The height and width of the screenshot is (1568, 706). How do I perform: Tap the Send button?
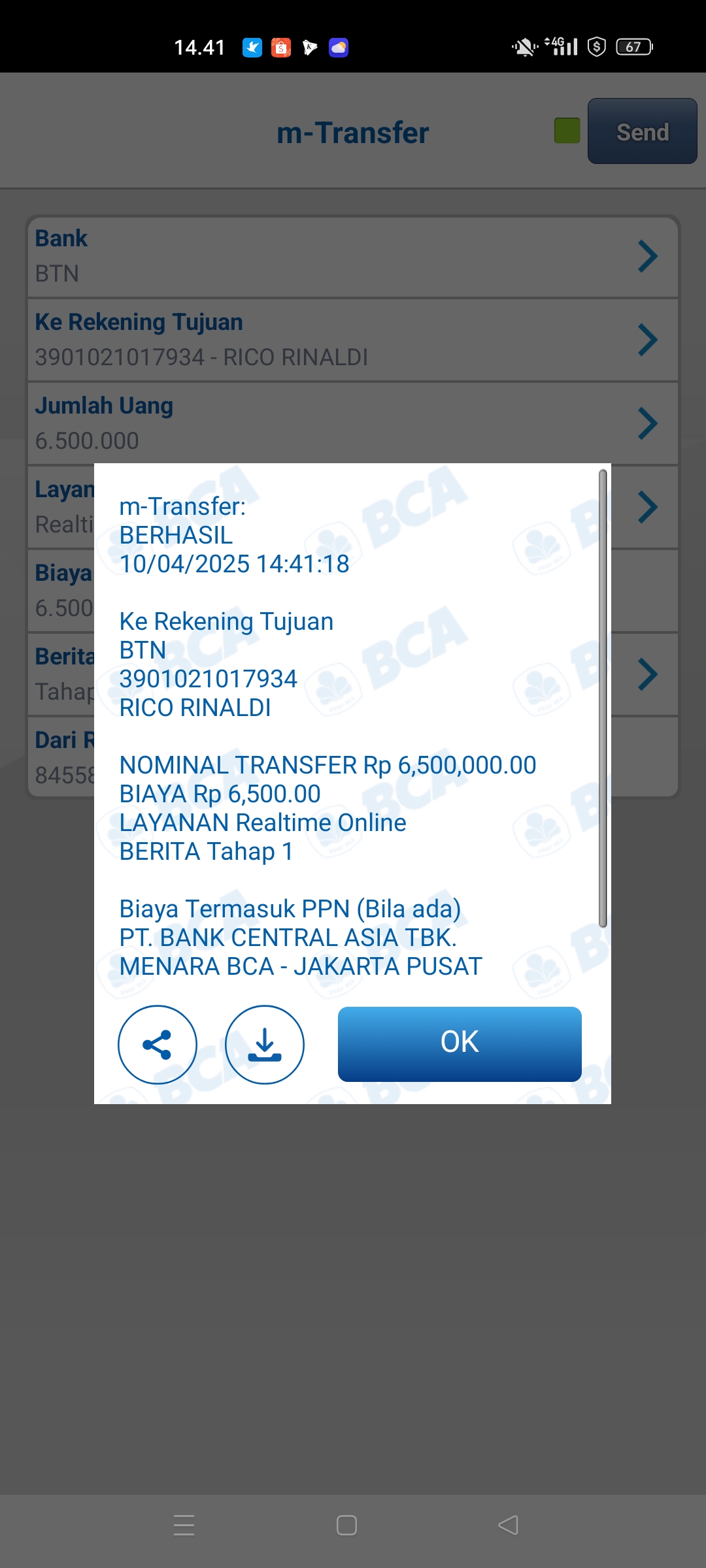pyautogui.click(x=642, y=131)
